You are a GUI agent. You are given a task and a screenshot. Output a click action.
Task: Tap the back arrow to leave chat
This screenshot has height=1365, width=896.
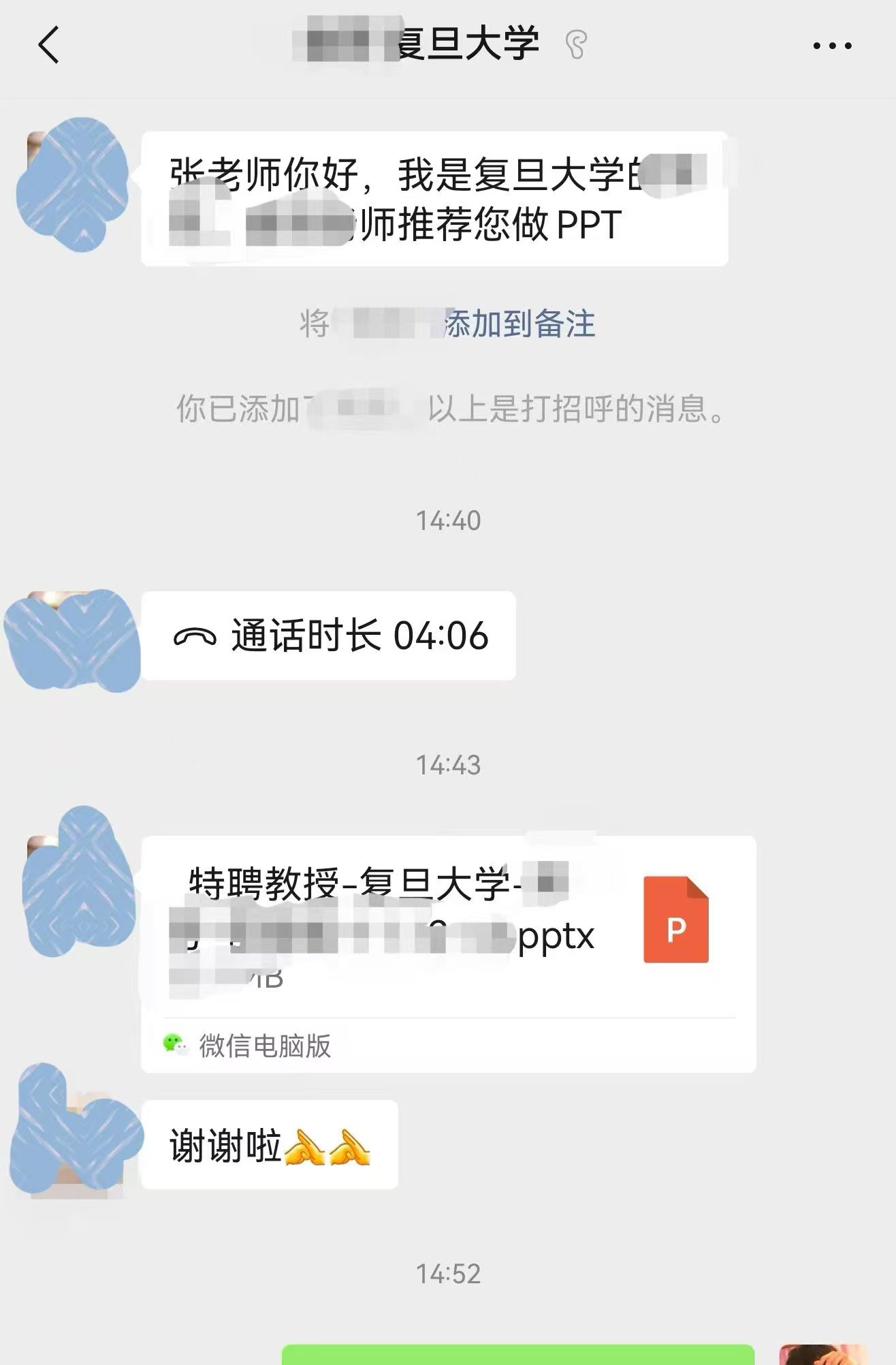click(x=46, y=43)
